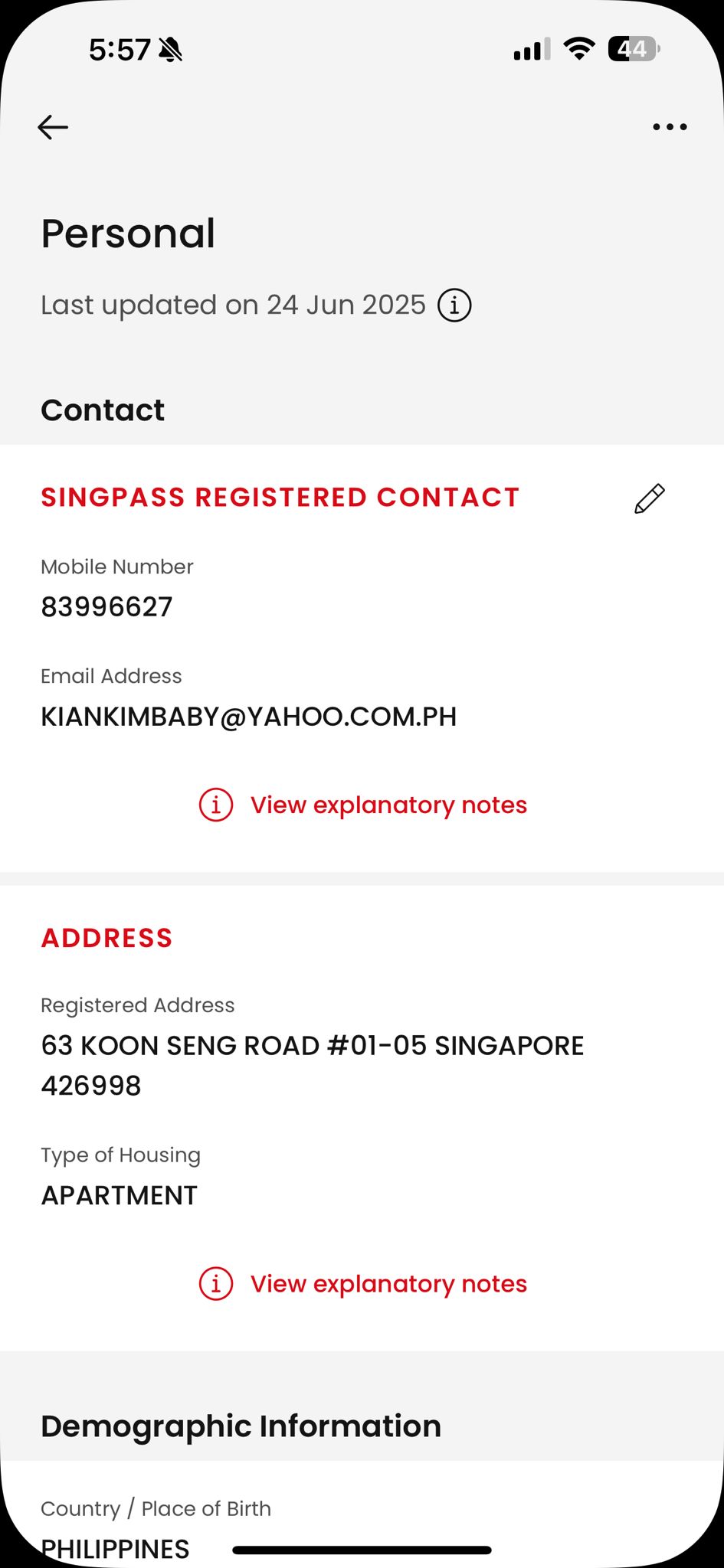724x1568 pixels.
Task: Tap the info icon beside Last updated date
Action: pos(454,305)
